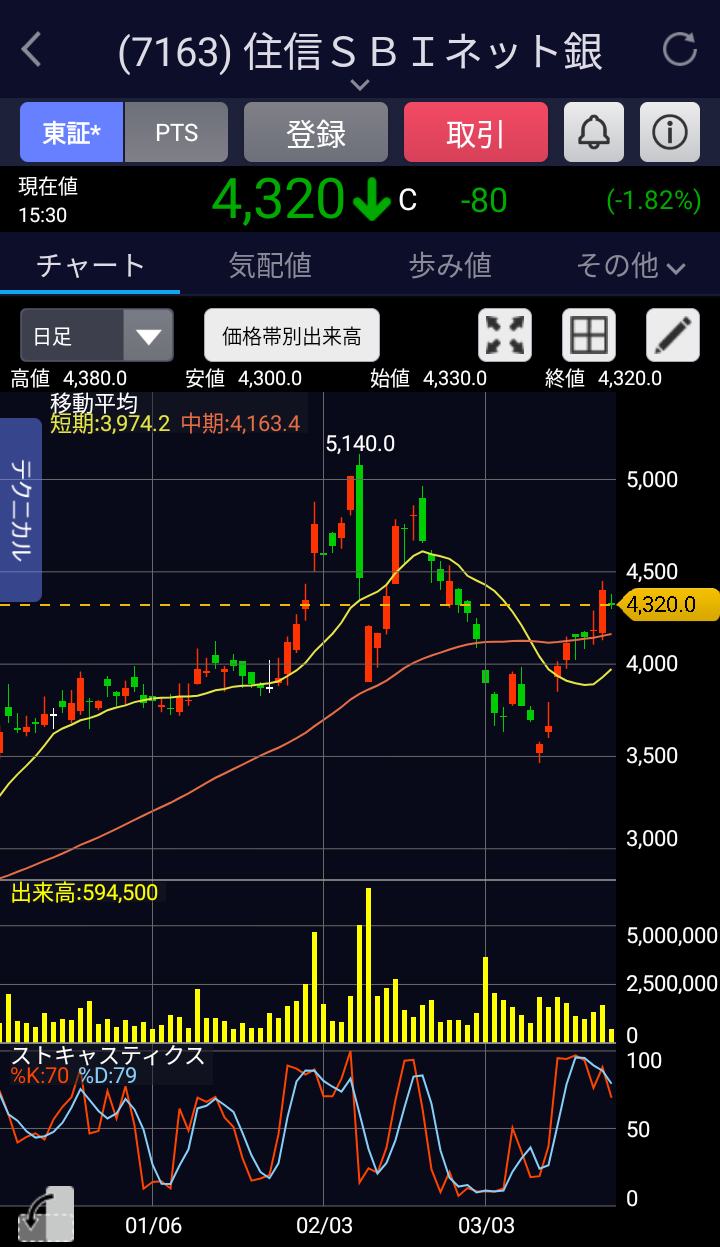Viewport: 720px width, 1247px height.
Task: Expand chart to full screen
Action: coord(505,335)
